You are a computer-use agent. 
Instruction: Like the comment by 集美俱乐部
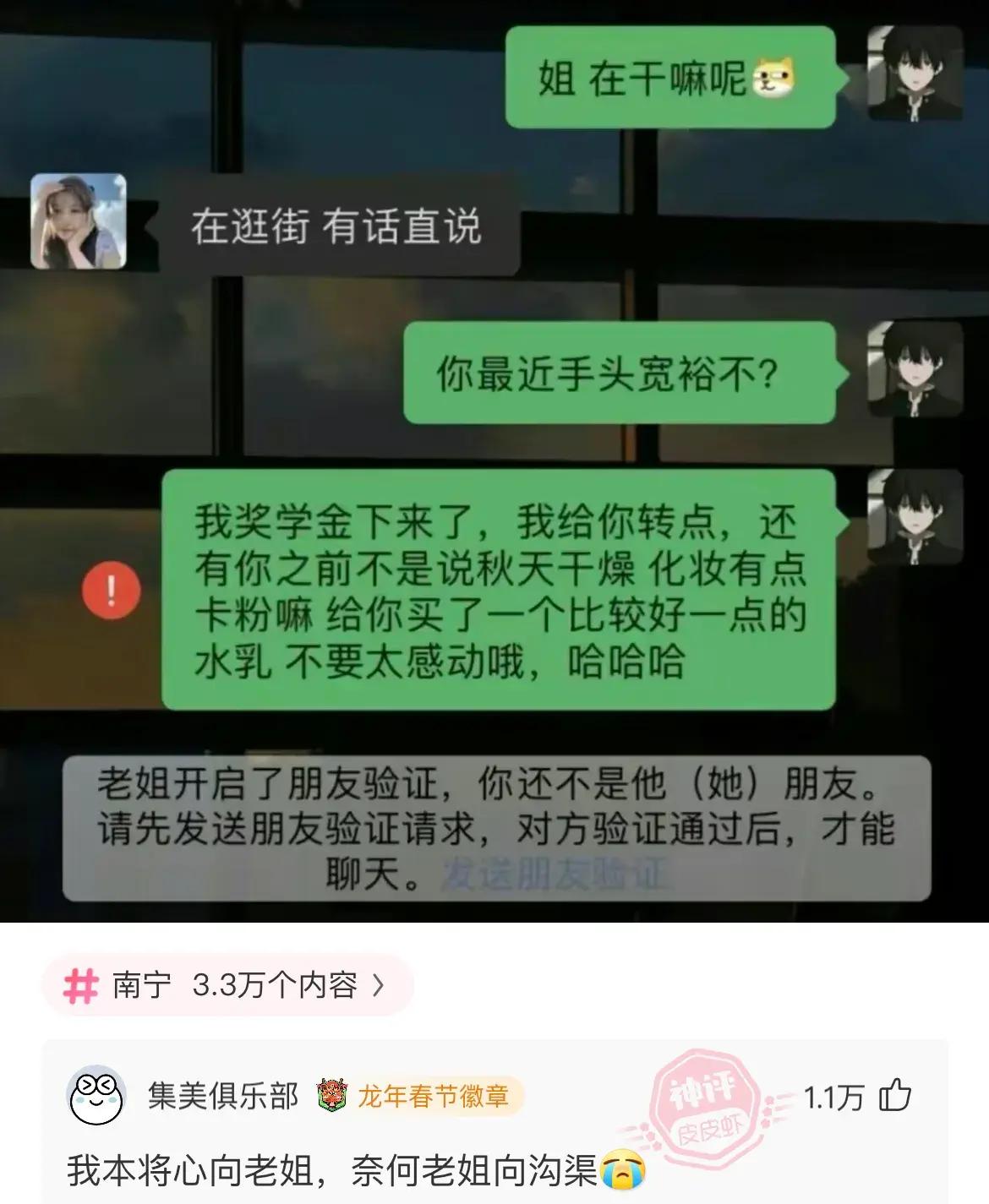point(894,1096)
